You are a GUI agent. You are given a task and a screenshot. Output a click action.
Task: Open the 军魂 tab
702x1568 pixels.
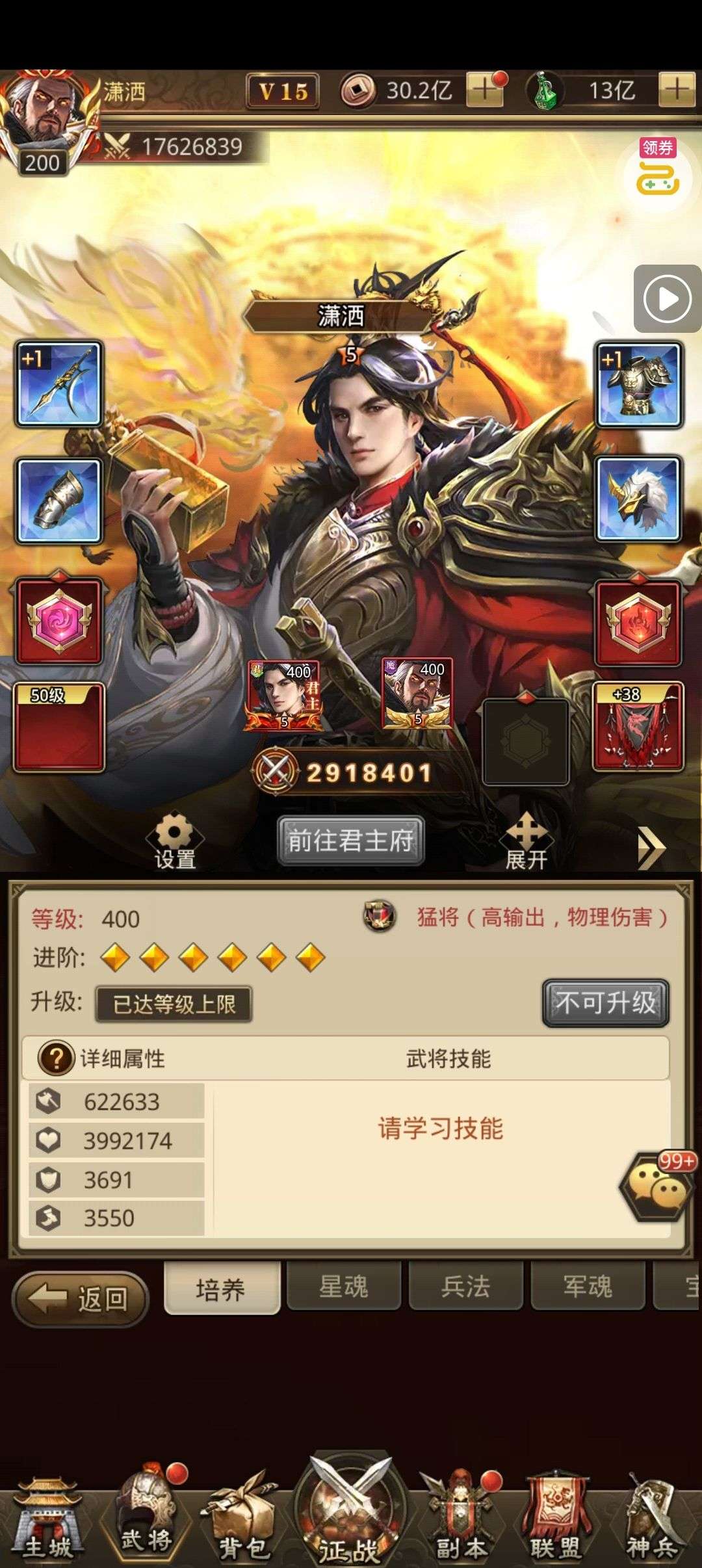(x=588, y=1287)
